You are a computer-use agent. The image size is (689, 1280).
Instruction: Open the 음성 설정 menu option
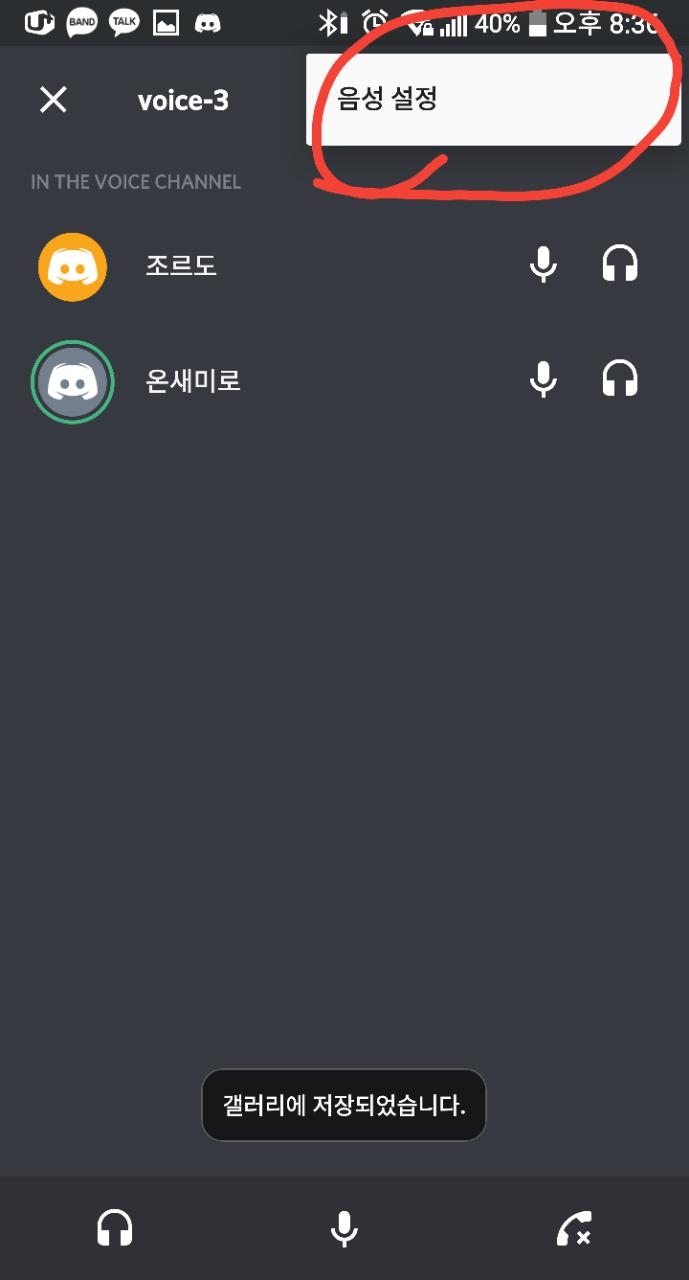(x=494, y=99)
